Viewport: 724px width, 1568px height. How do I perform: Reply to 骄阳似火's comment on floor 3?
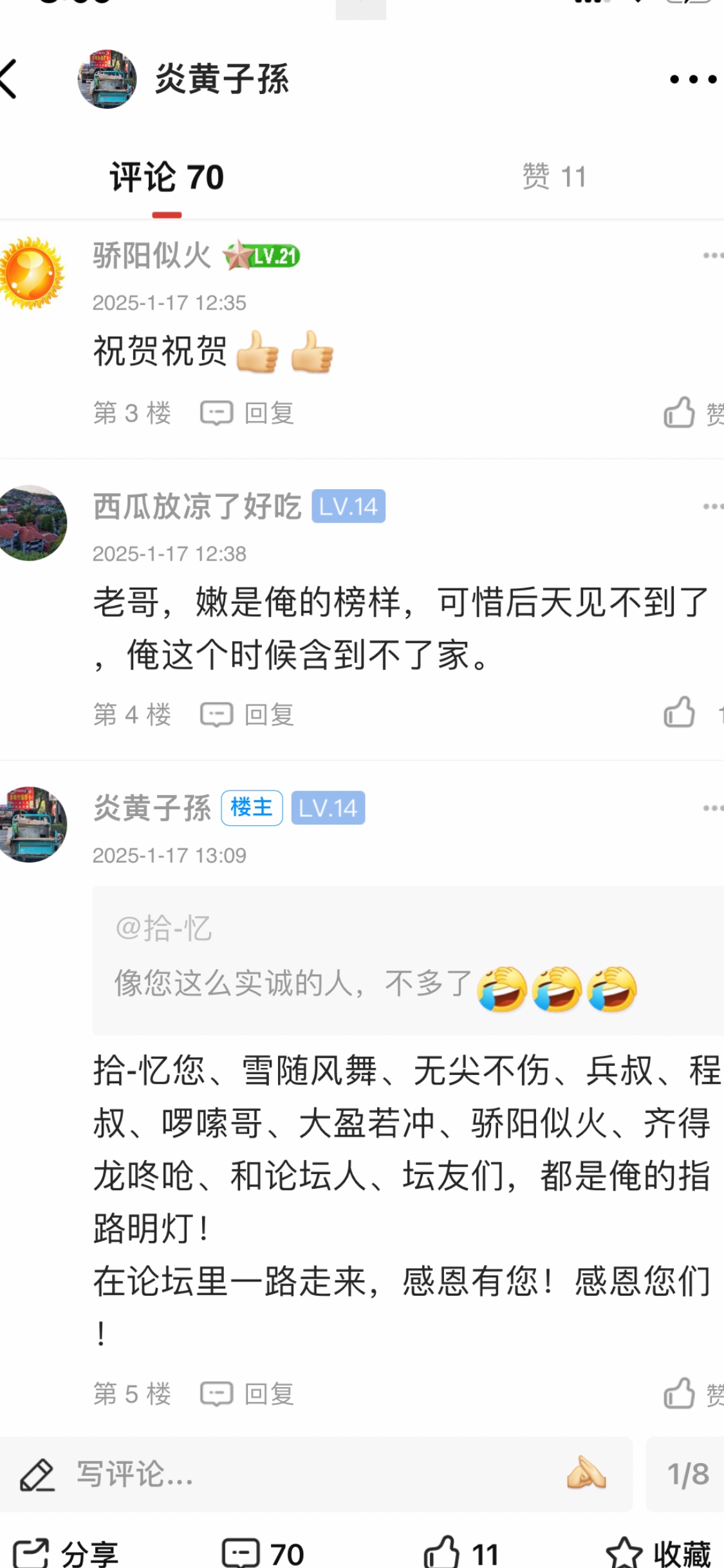click(248, 413)
